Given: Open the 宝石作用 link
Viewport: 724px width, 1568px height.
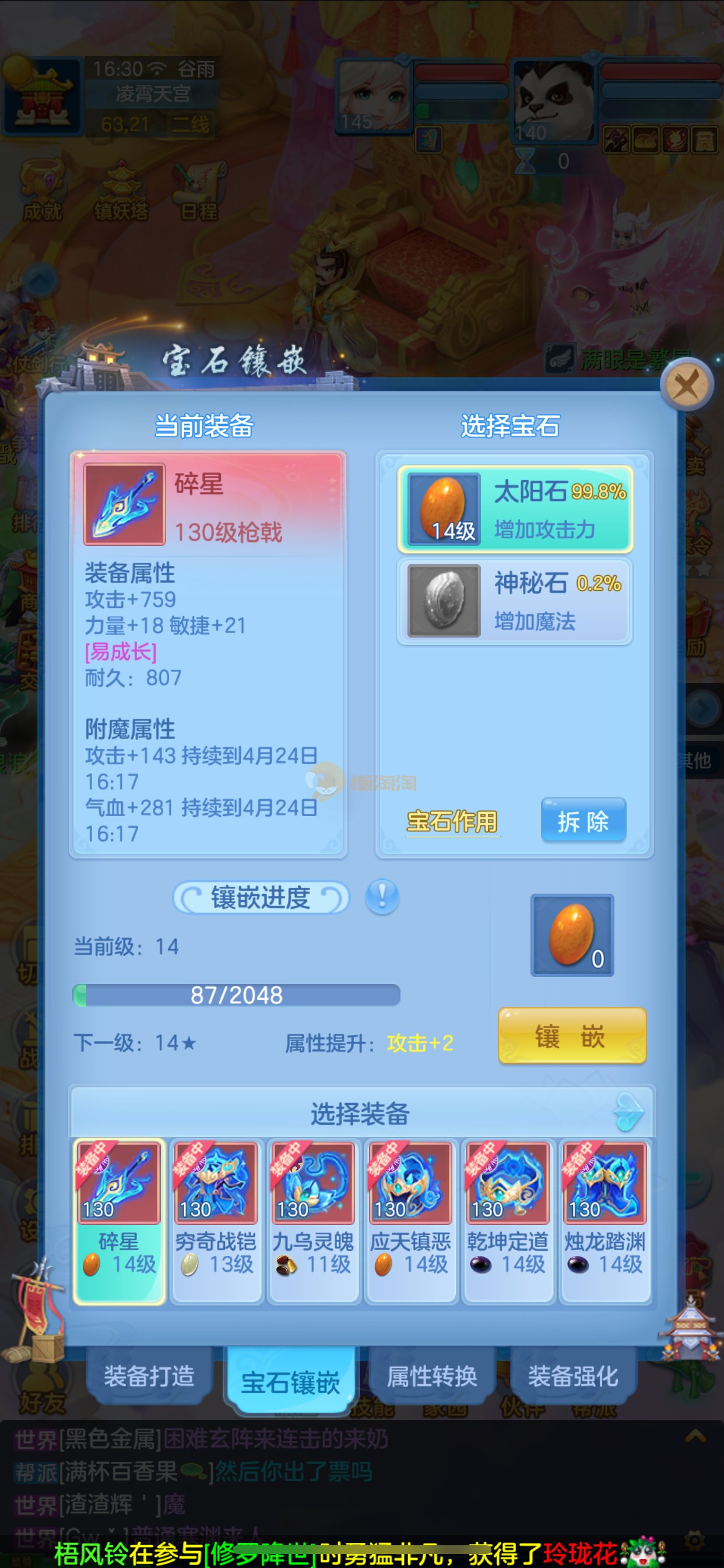Looking at the screenshot, I should 451,822.
